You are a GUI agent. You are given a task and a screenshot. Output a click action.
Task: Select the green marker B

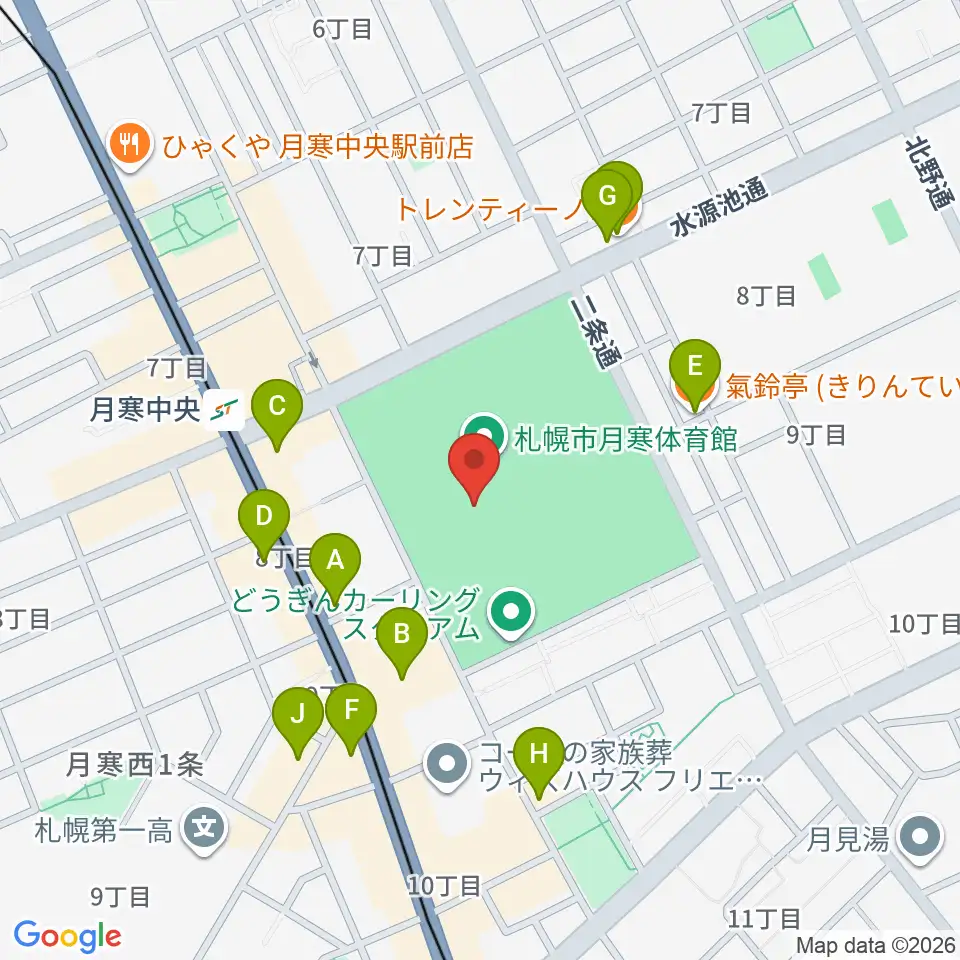402,635
